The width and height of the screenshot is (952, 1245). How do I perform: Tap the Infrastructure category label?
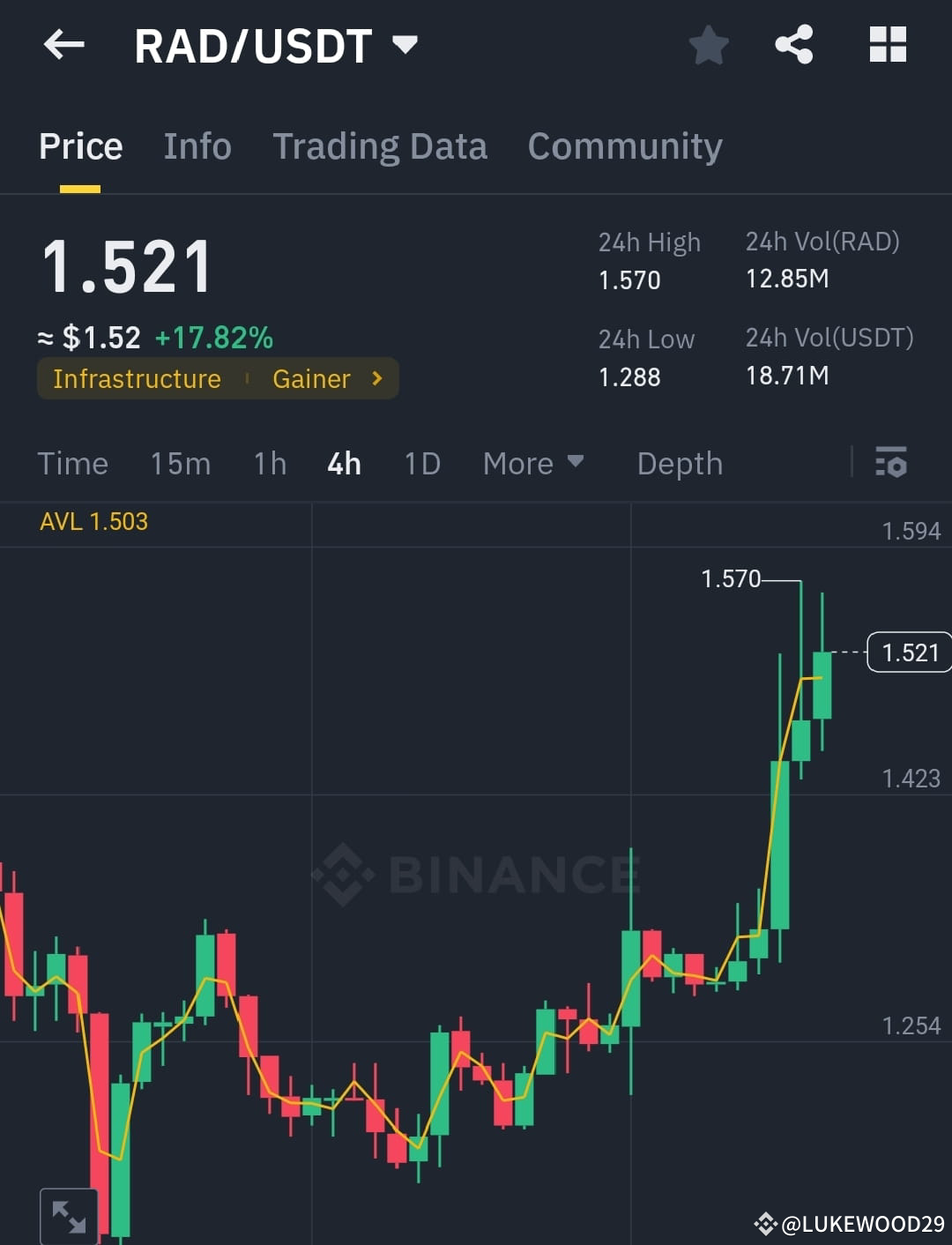tap(137, 378)
